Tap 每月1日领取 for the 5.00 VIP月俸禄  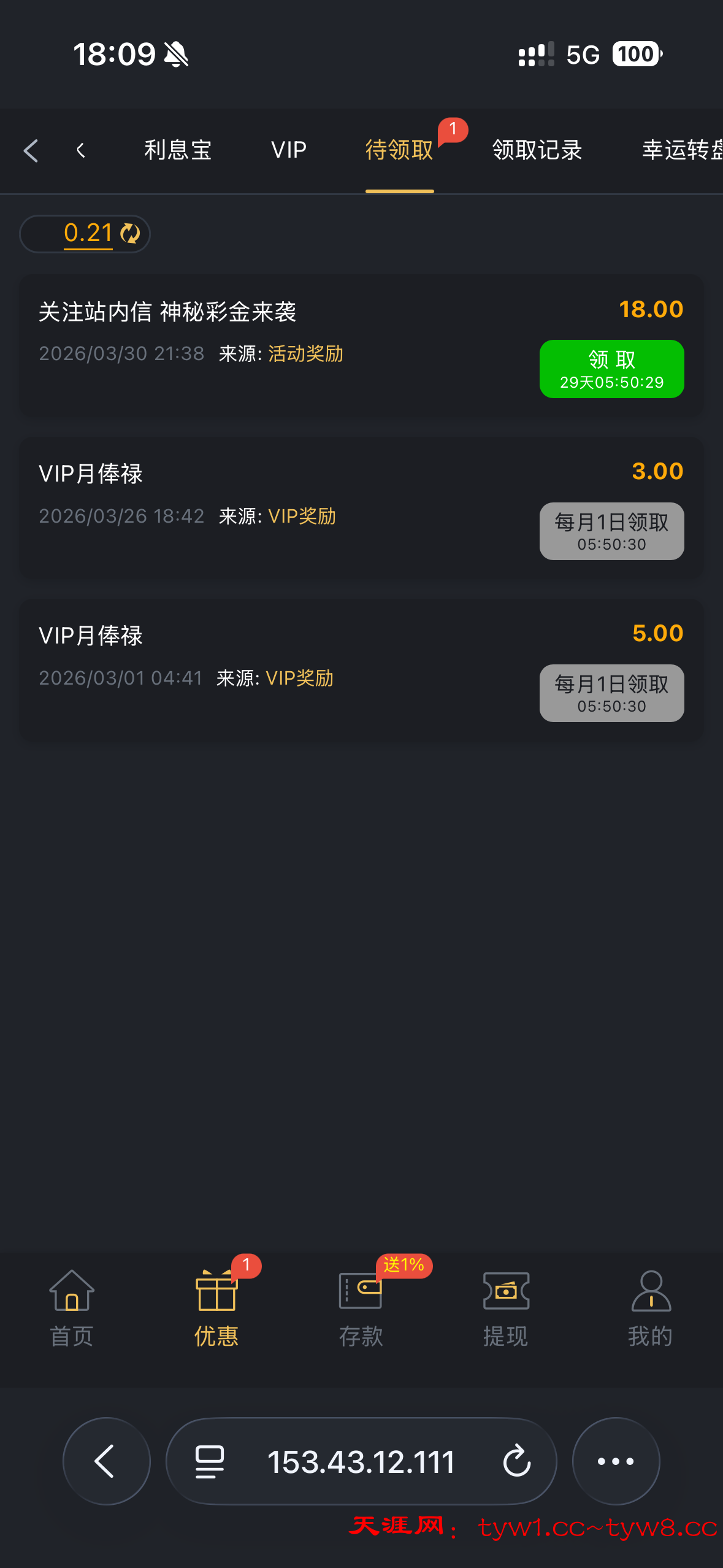[611, 693]
